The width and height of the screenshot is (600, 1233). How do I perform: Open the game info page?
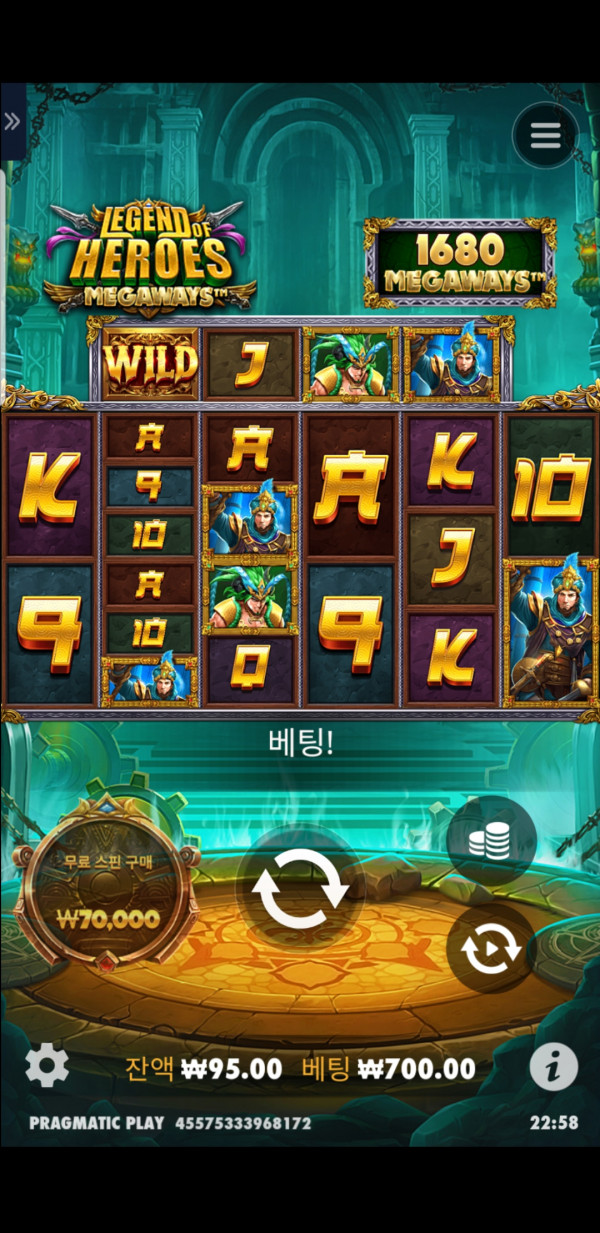click(x=553, y=1067)
